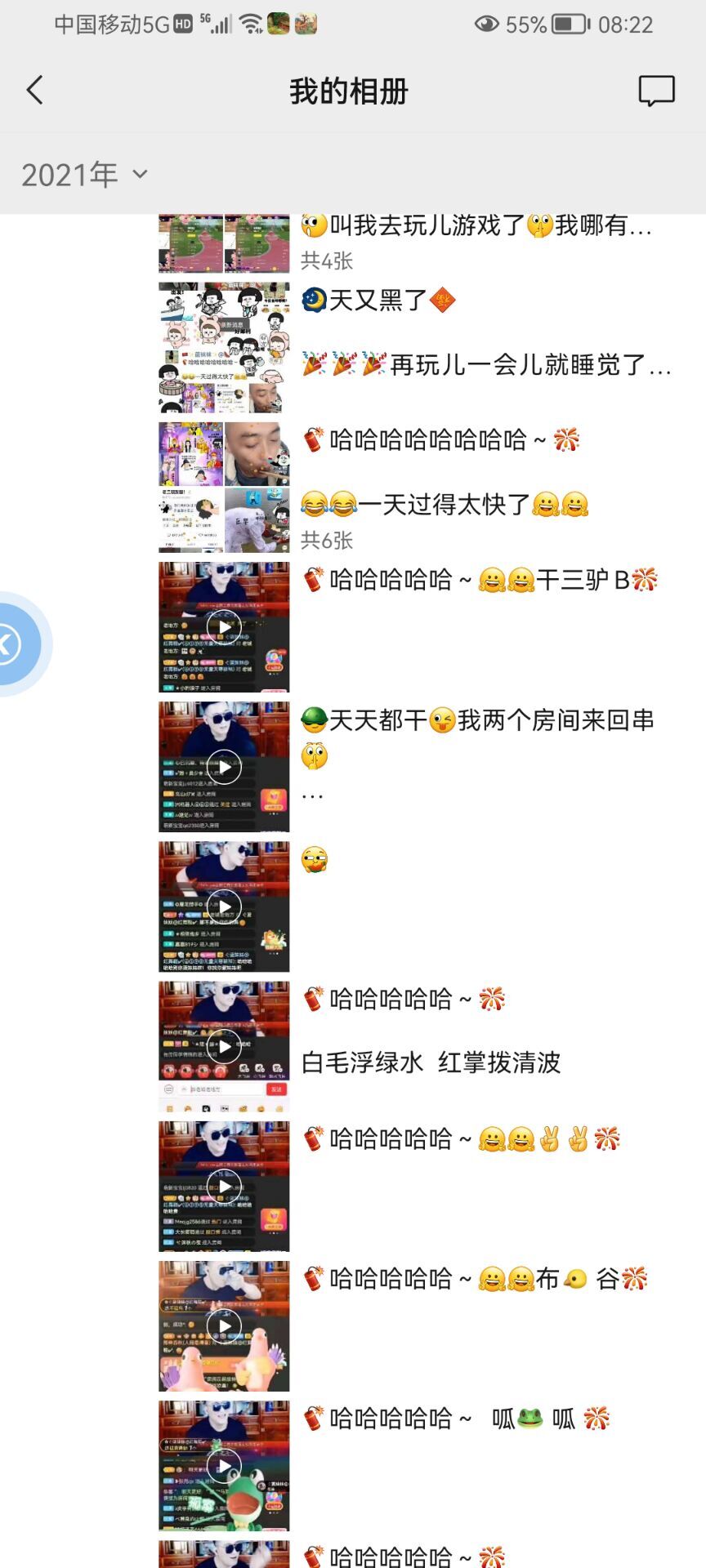The width and height of the screenshot is (706, 1568).
Task: Play the video captioned 呱 呱 with frog
Action: point(224,1465)
